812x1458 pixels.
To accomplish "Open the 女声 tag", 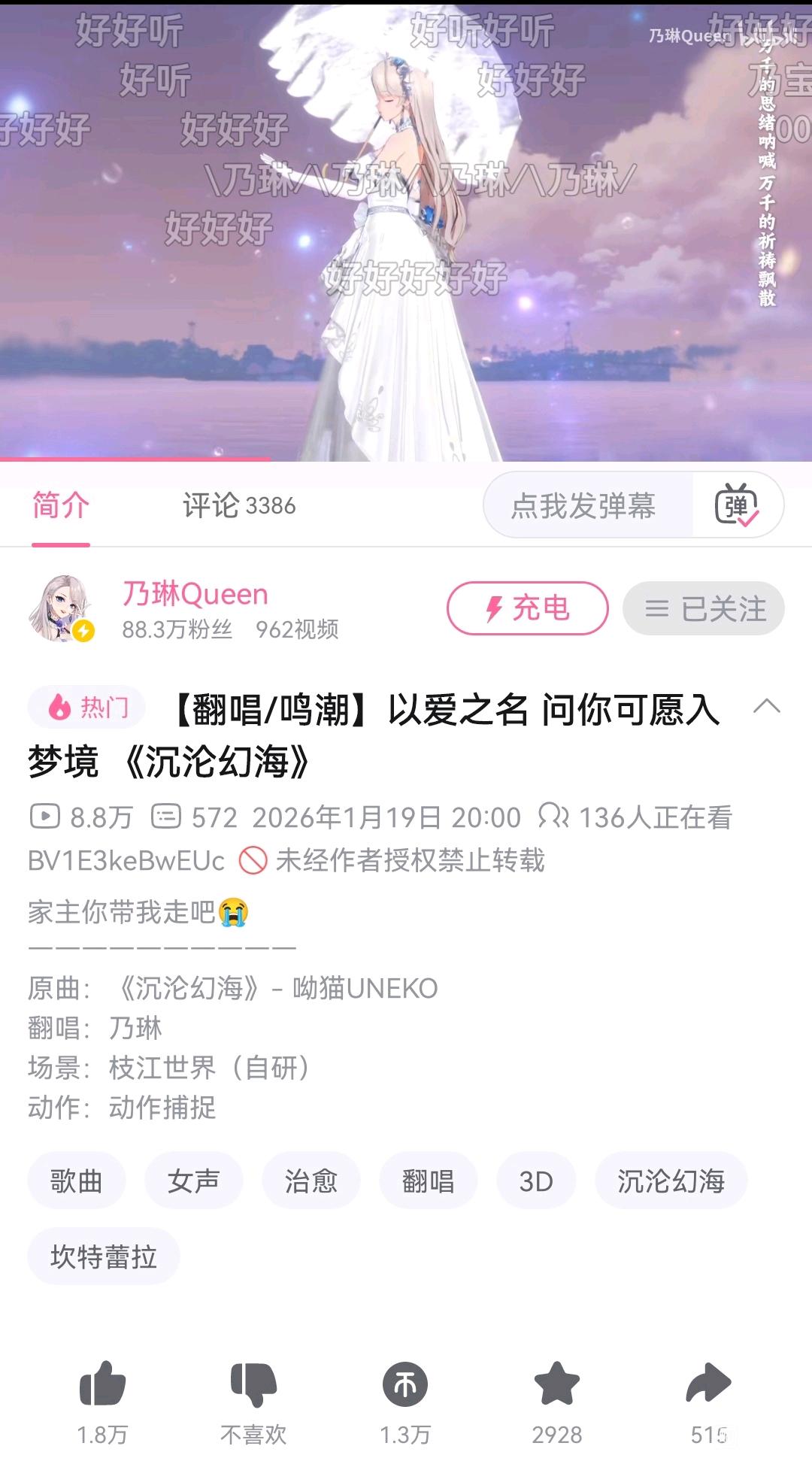I will point(194,1181).
